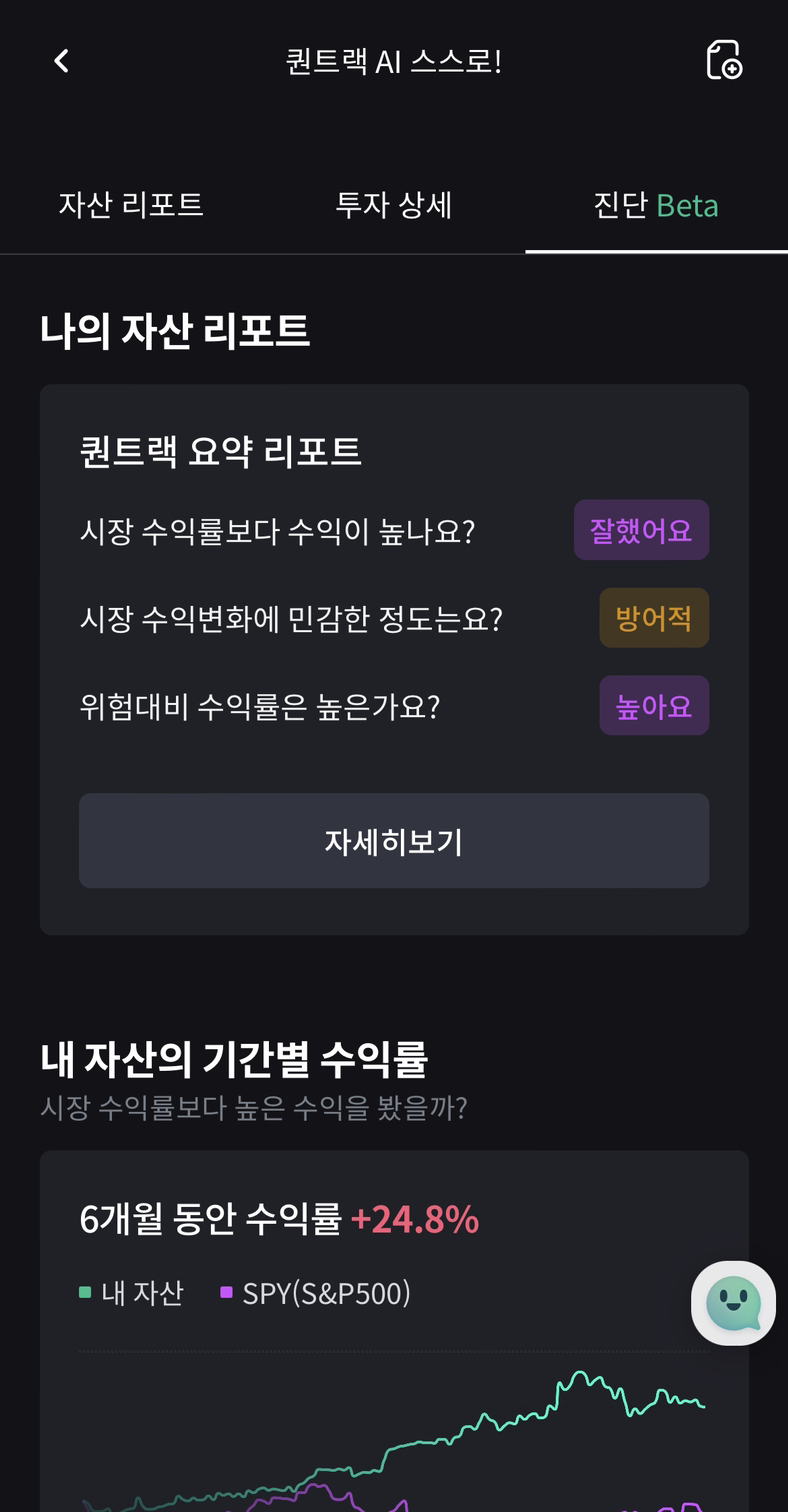Image resolution: width=788 pixels, height=1512 pixels.
Task: Switch to the 투자 상세 tab
Action: [x=394, y=205]
